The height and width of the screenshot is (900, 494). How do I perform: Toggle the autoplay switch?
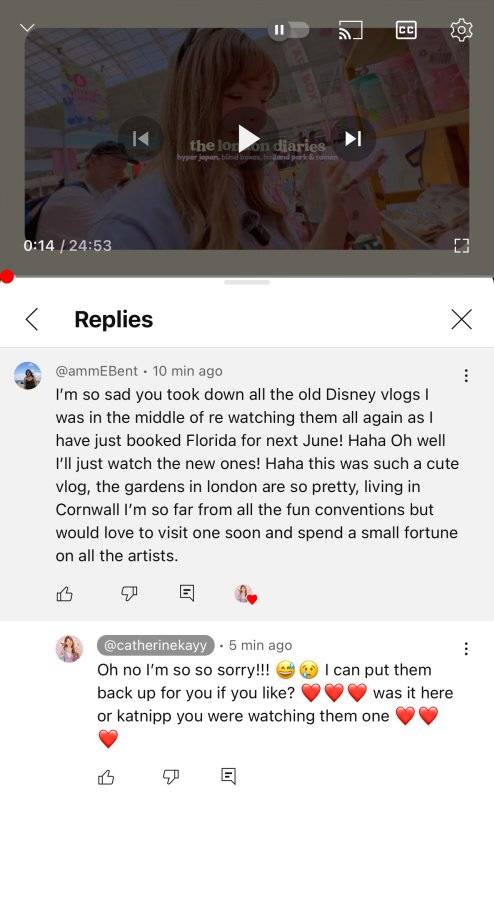(x=289, y=30)
